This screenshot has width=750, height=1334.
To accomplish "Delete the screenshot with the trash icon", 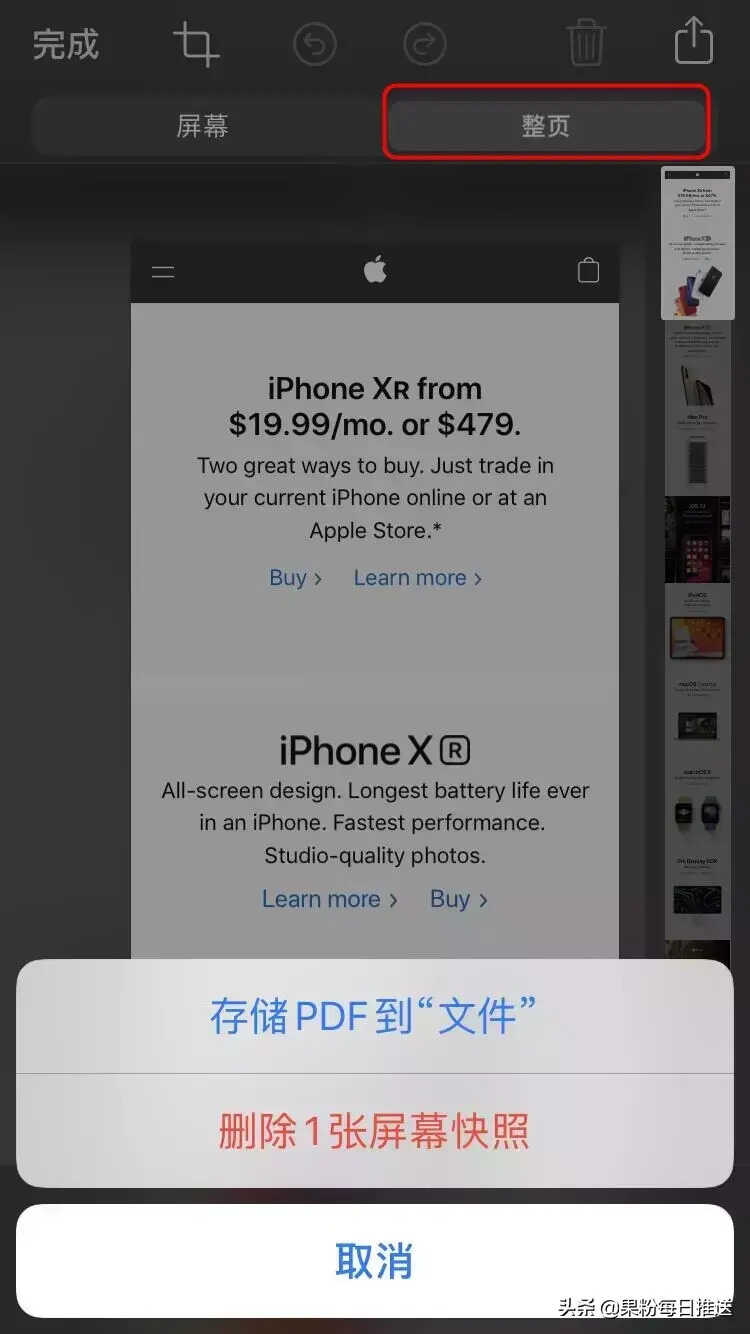I will pyautogui.click(x=586, y=44).
